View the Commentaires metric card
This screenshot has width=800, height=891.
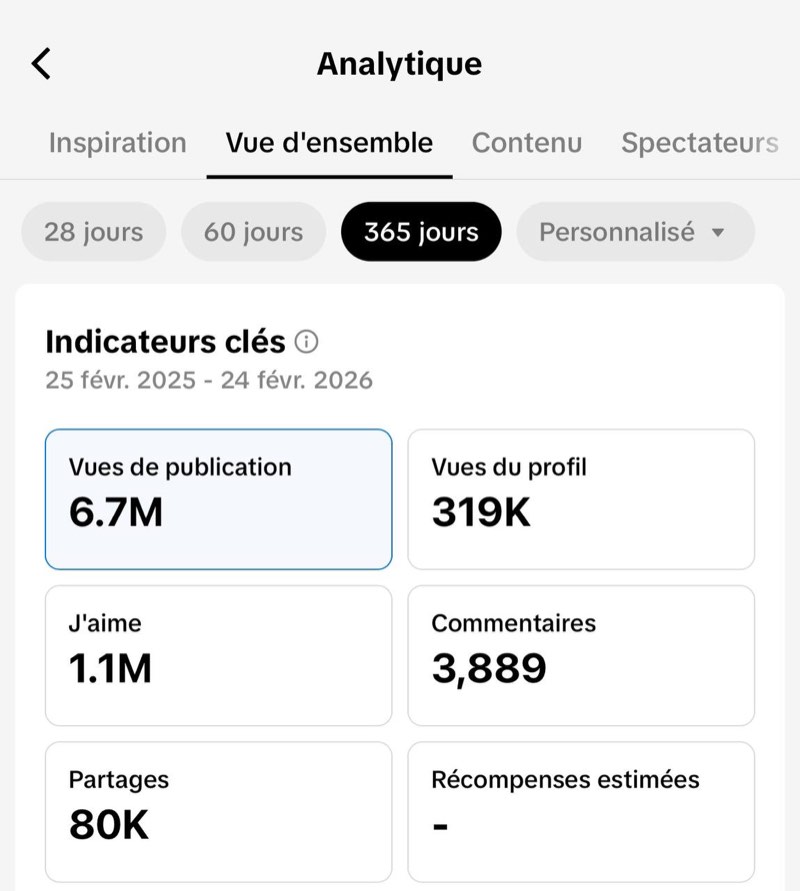click(580, 653)
